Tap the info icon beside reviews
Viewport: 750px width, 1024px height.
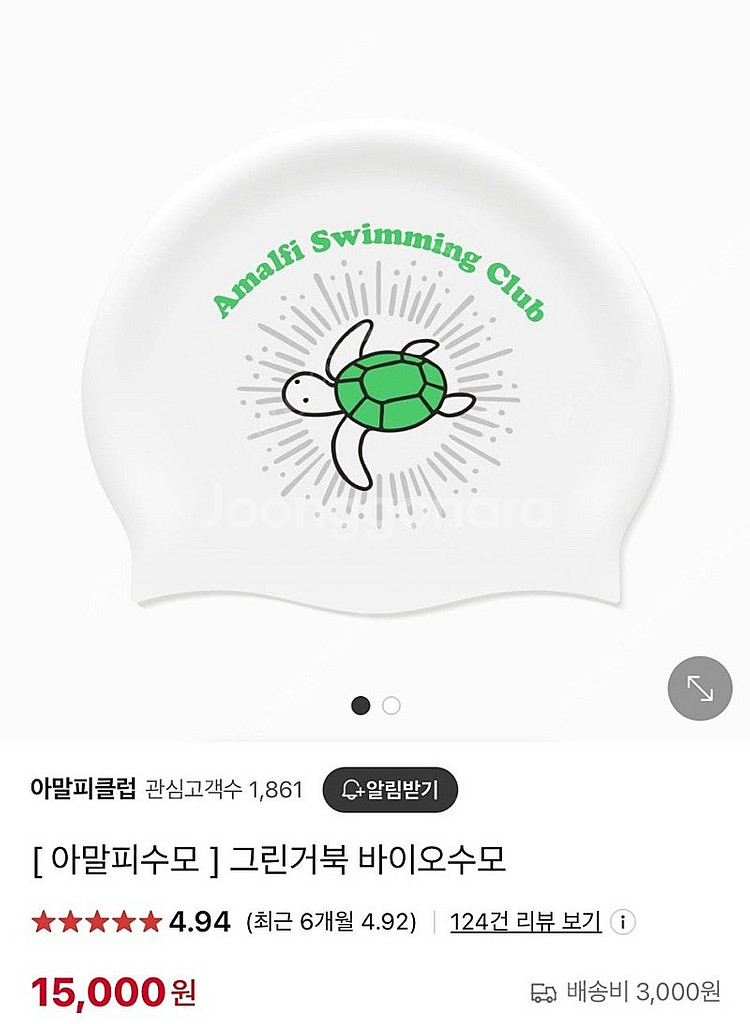[x=625, y=921]
